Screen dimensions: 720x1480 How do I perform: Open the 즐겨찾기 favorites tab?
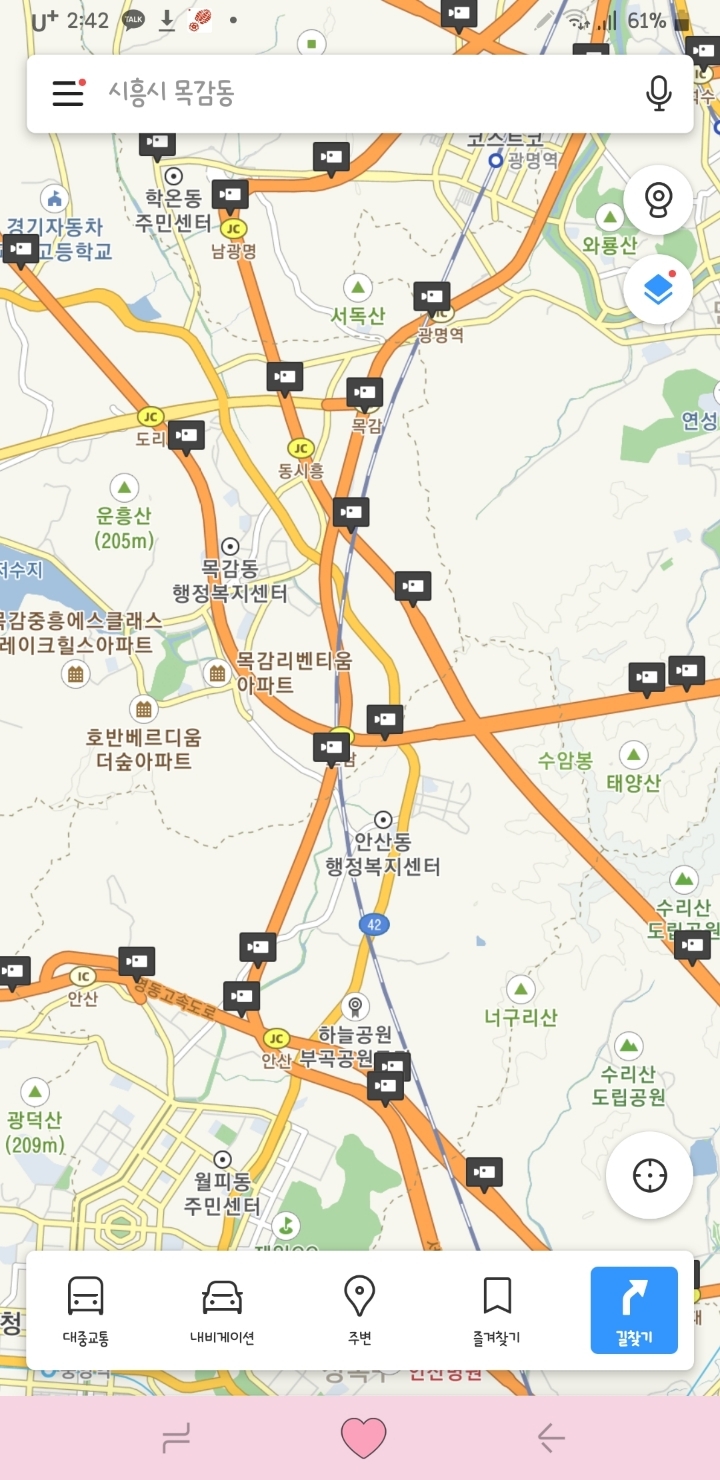point(496,1310)
